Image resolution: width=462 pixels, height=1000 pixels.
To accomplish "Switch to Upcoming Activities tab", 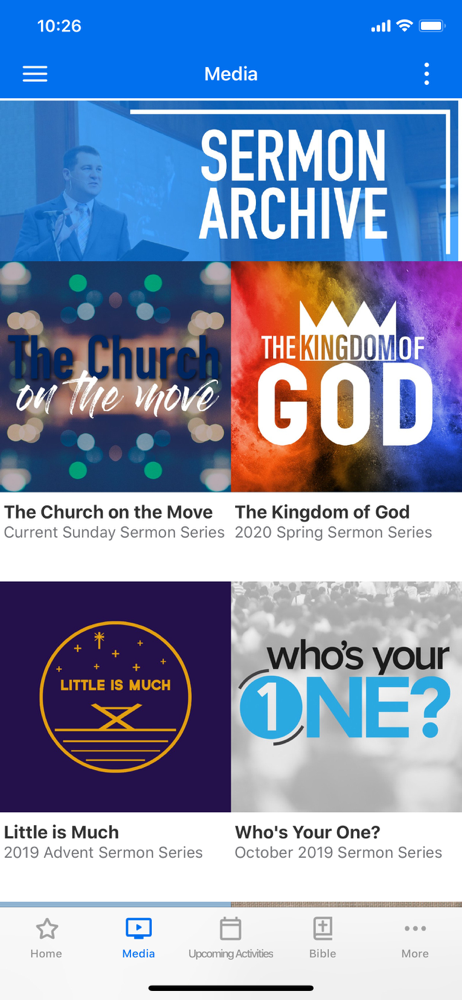I will click(230, 939).
